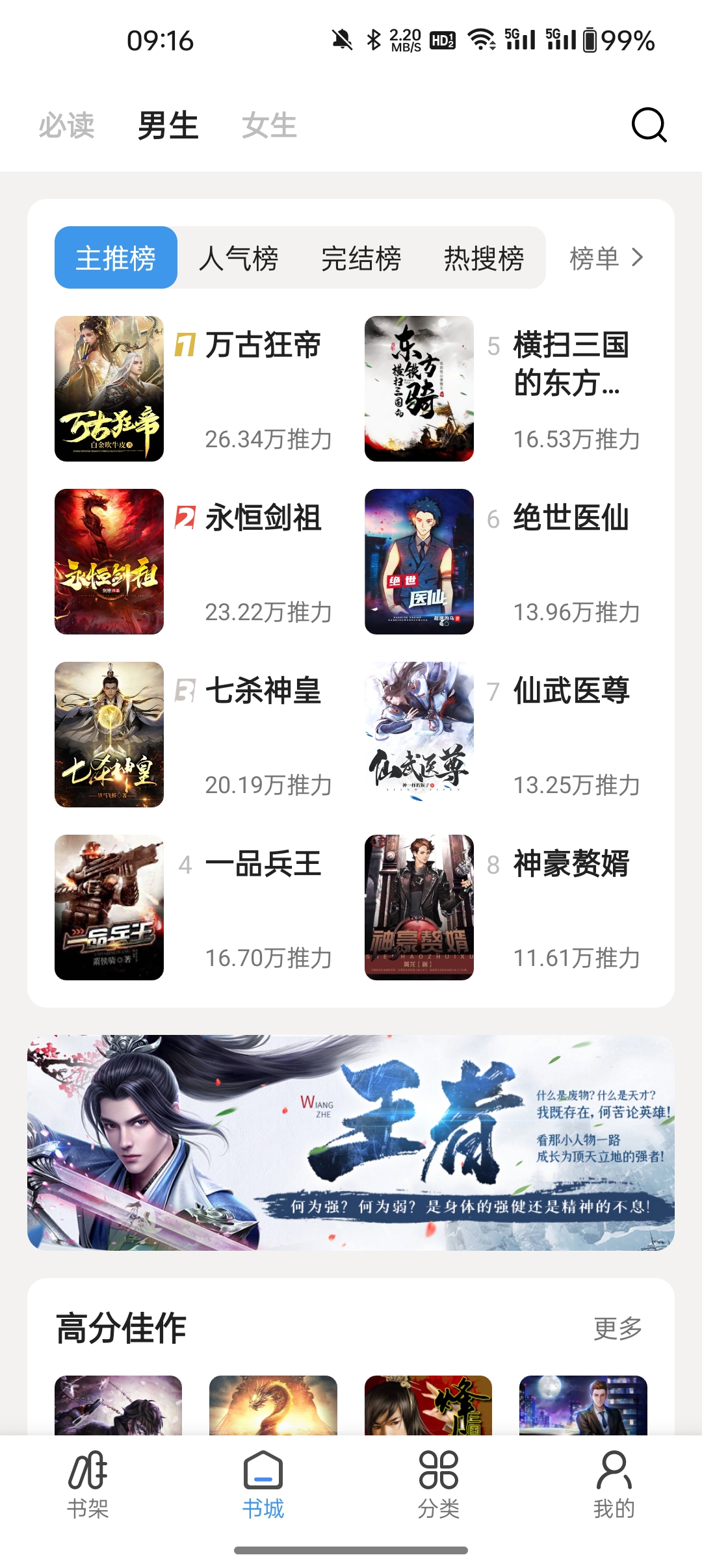Open the search icon
702x1568 pixels.
click(649, 125)
